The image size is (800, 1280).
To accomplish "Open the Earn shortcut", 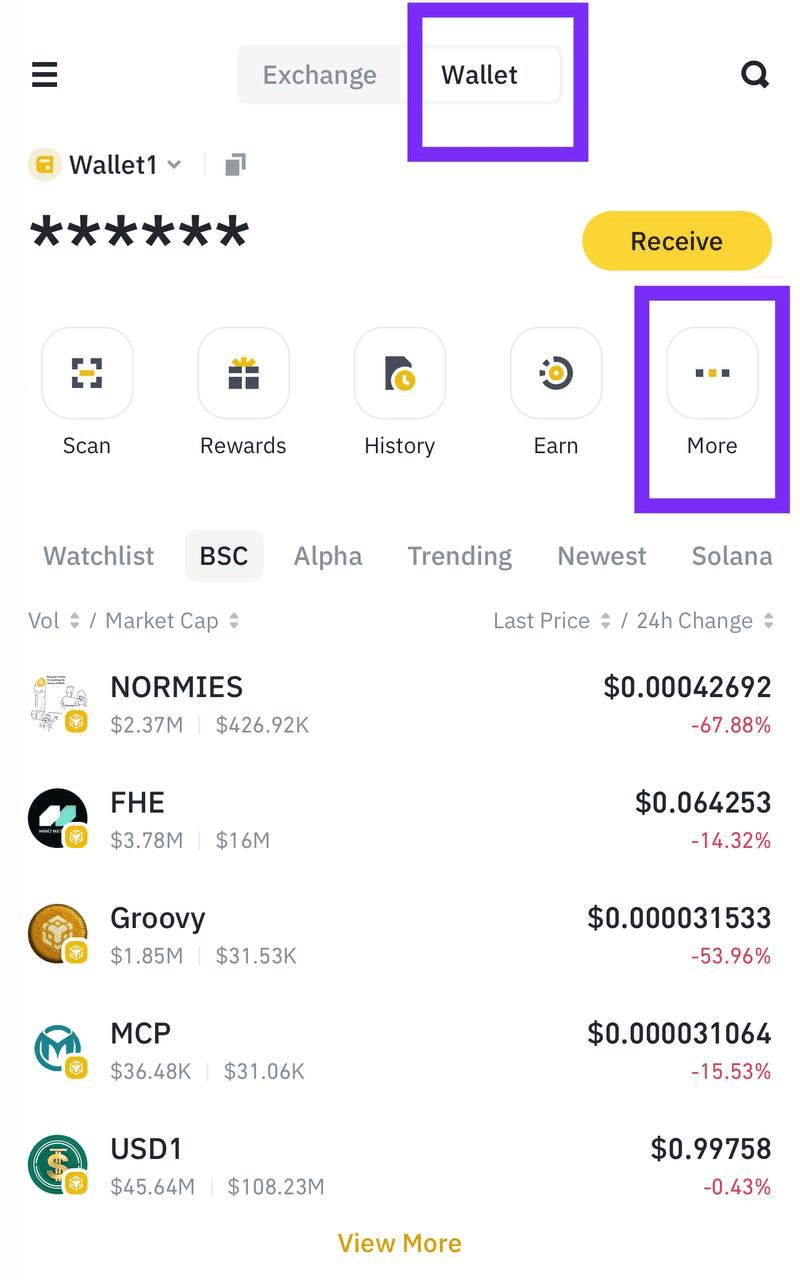I will (555, 374).
